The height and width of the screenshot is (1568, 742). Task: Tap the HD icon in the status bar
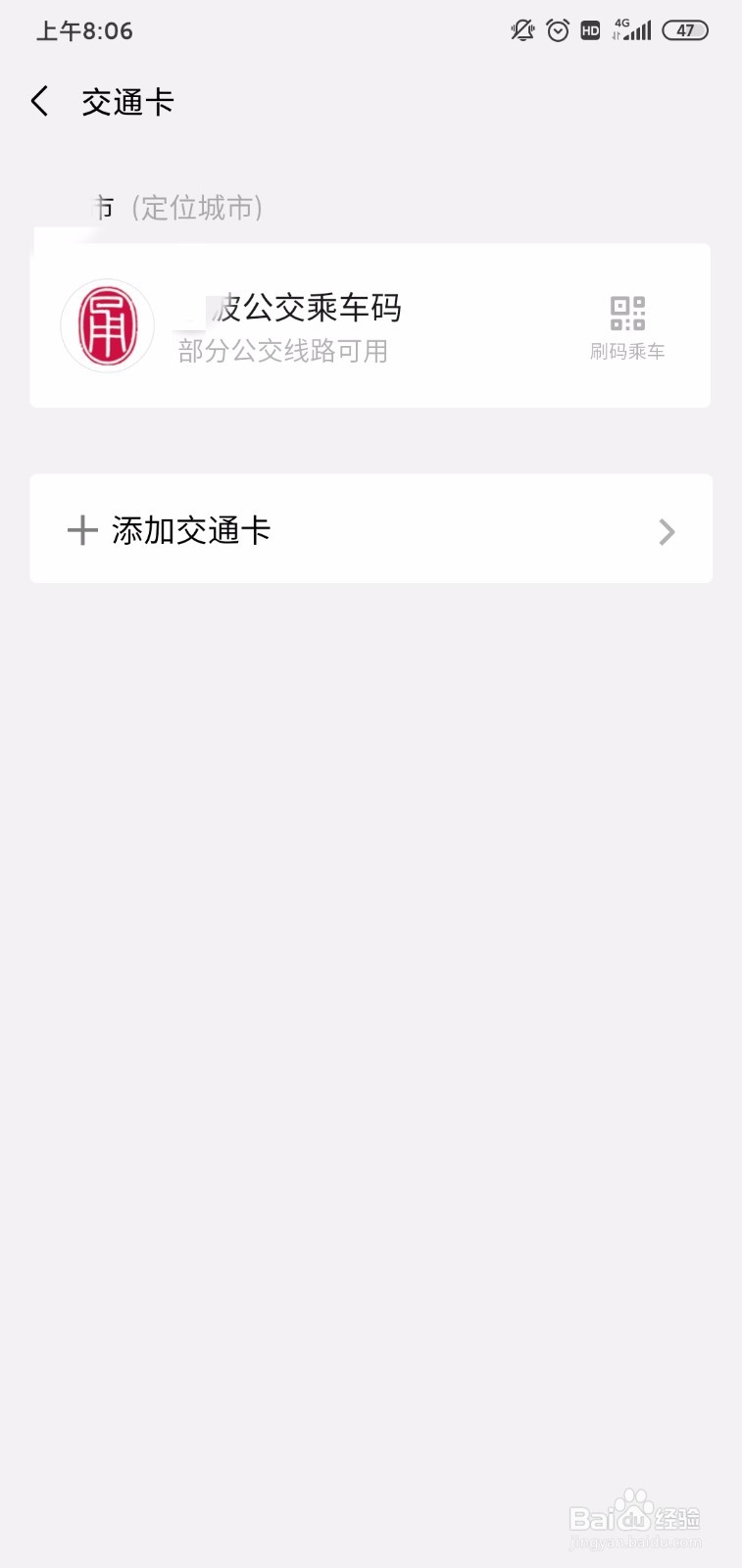click(x=590, y=30)
